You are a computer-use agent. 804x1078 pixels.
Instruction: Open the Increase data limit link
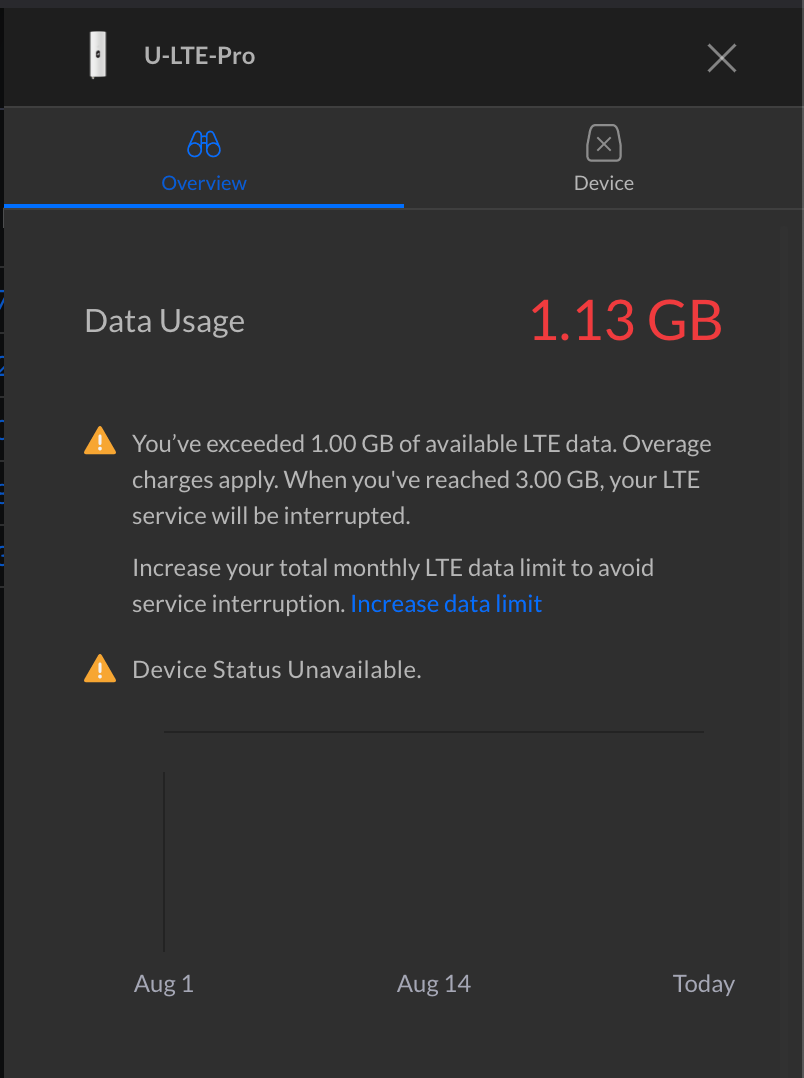(446, 604)
